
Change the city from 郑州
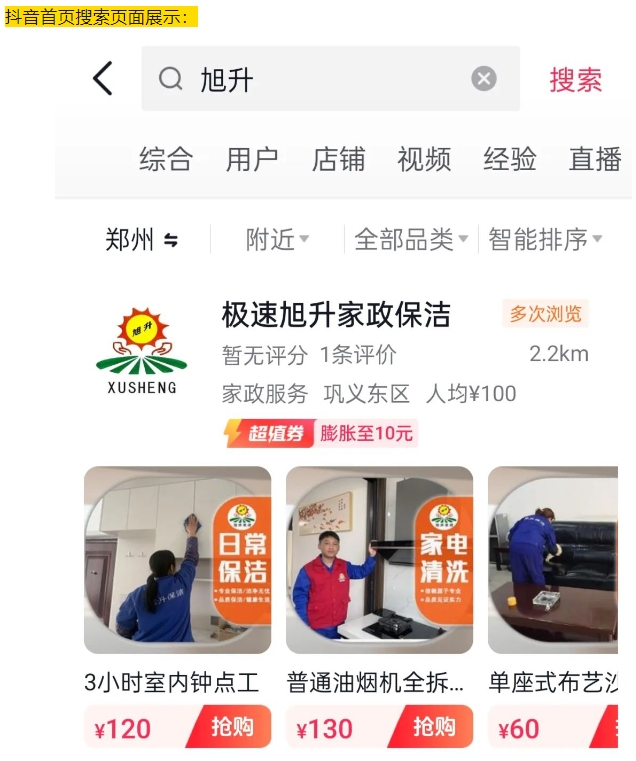click(x=141, y=240)
